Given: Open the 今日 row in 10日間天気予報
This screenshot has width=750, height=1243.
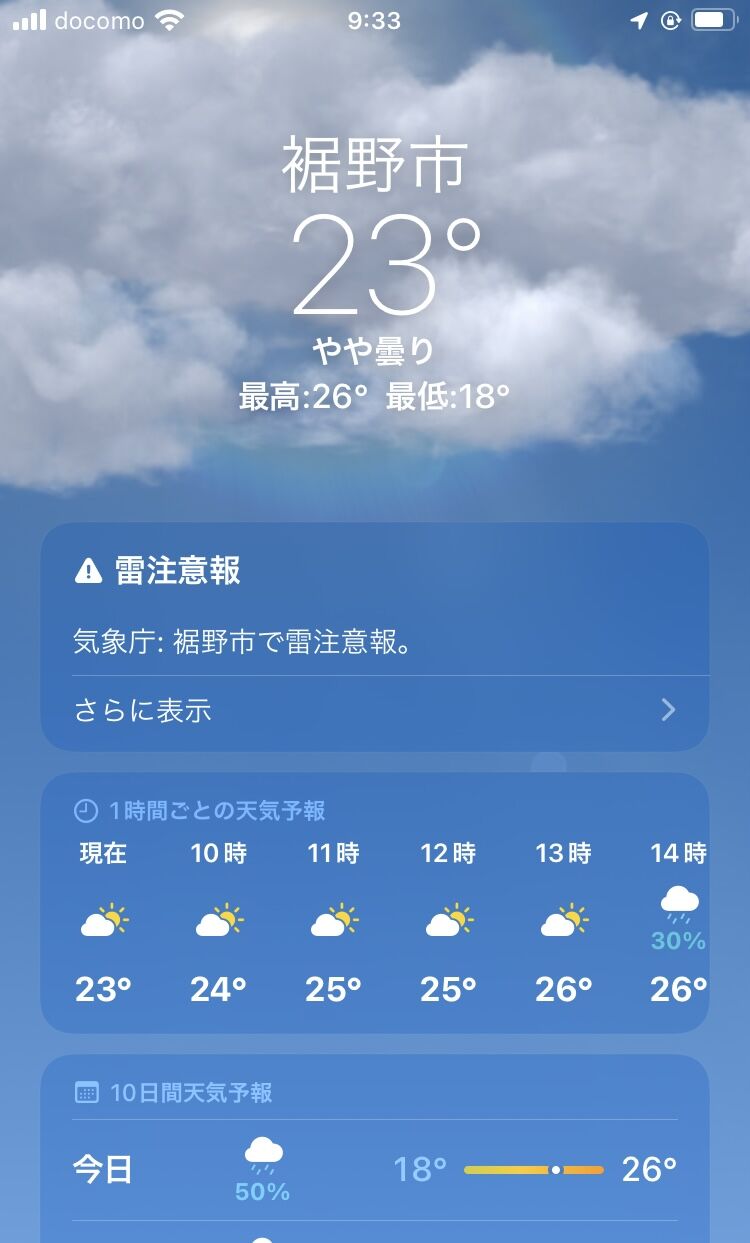Looking at the screenshot, I should click(x=374, y=1169).
